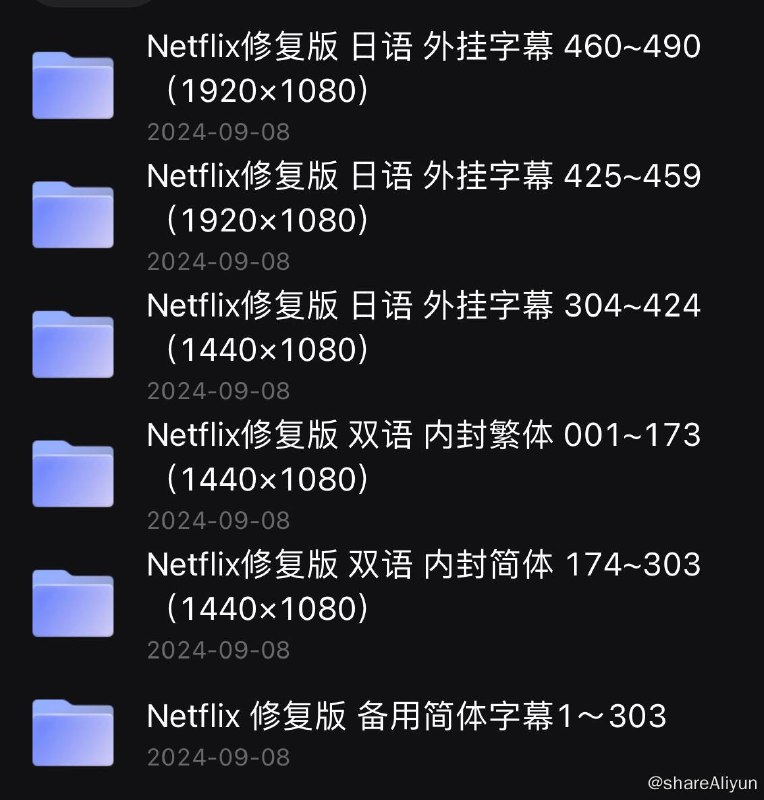Click the date under folder 外挂字幕 460~490
The height and width of the screenshot is (800, 764).
pos(219,132)
